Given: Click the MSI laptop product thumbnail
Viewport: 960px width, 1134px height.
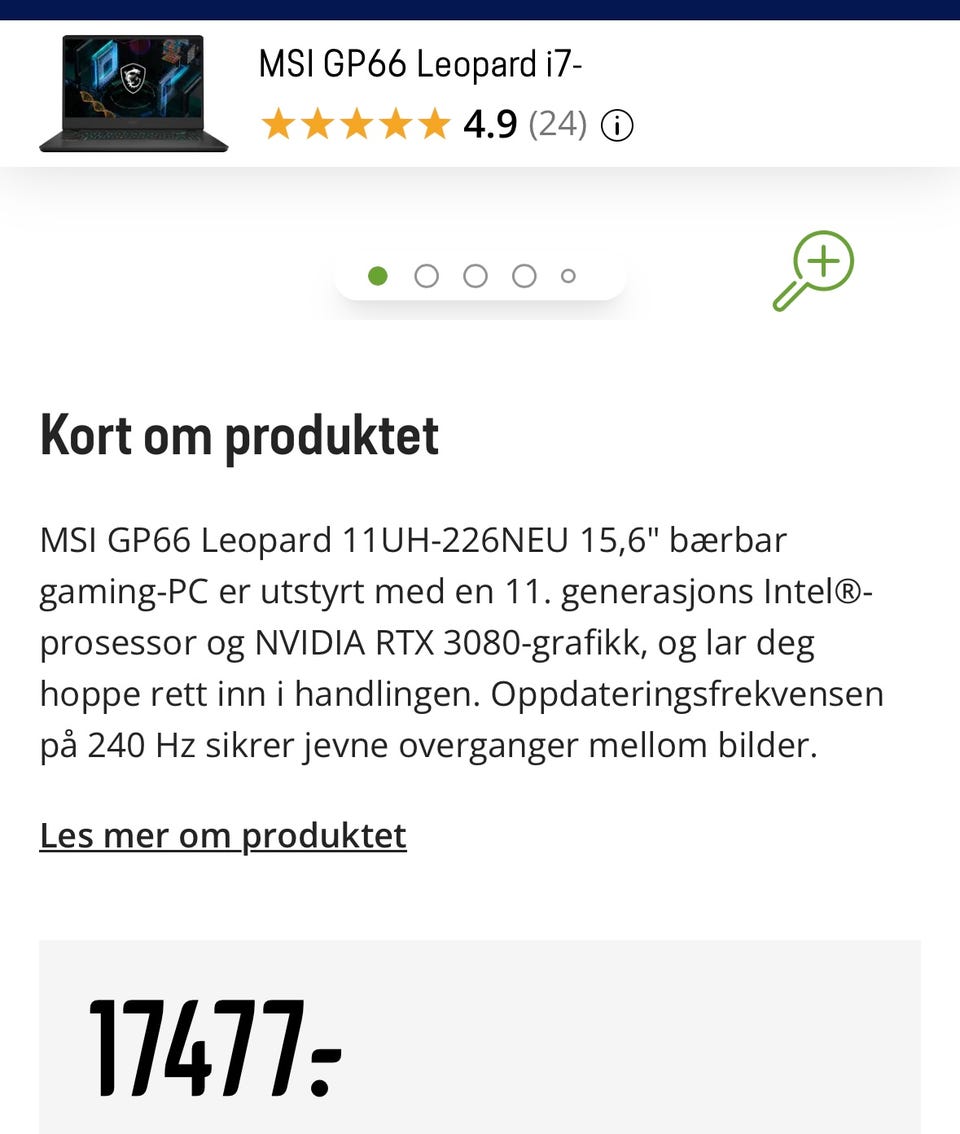Looking at the screenshot, I should (x=135, y=90).
